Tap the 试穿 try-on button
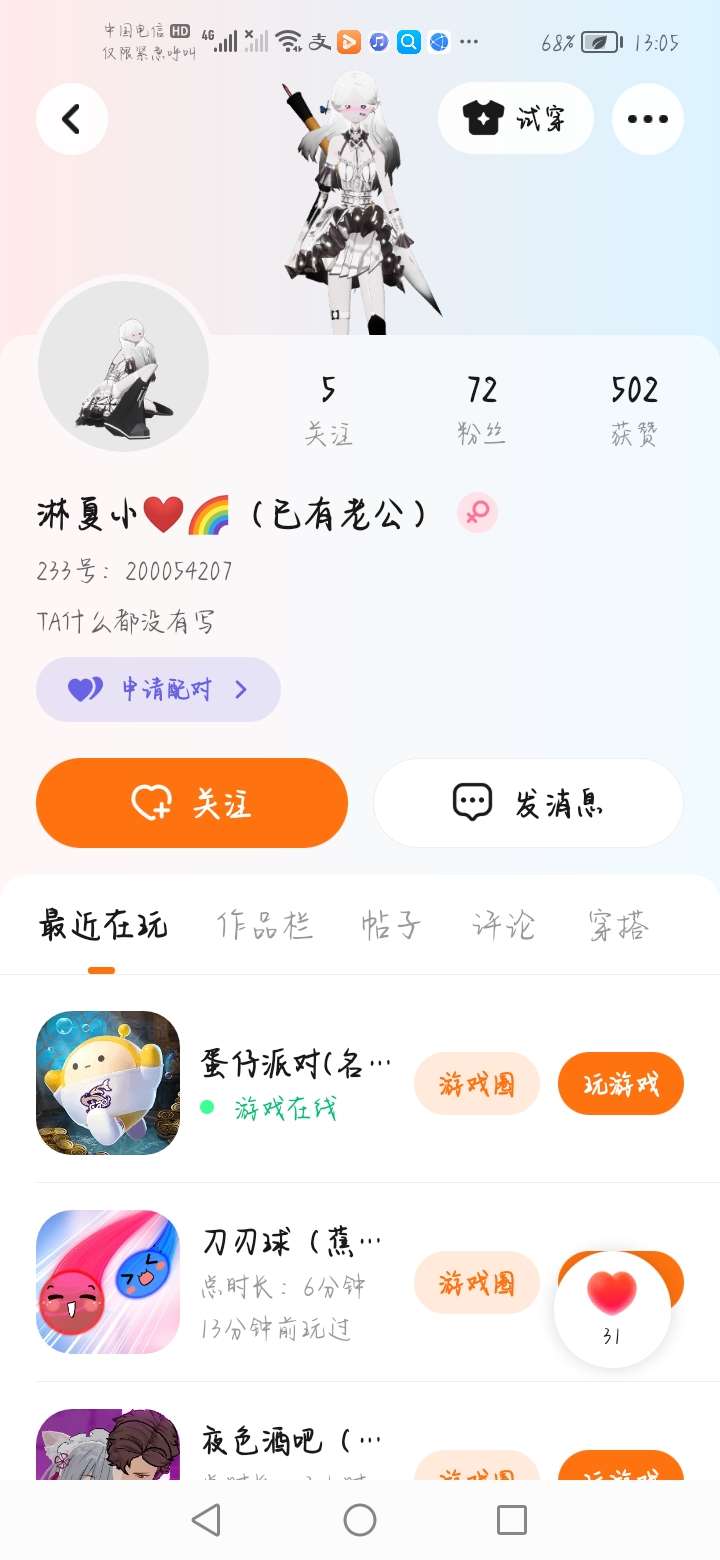 point(515,119)
